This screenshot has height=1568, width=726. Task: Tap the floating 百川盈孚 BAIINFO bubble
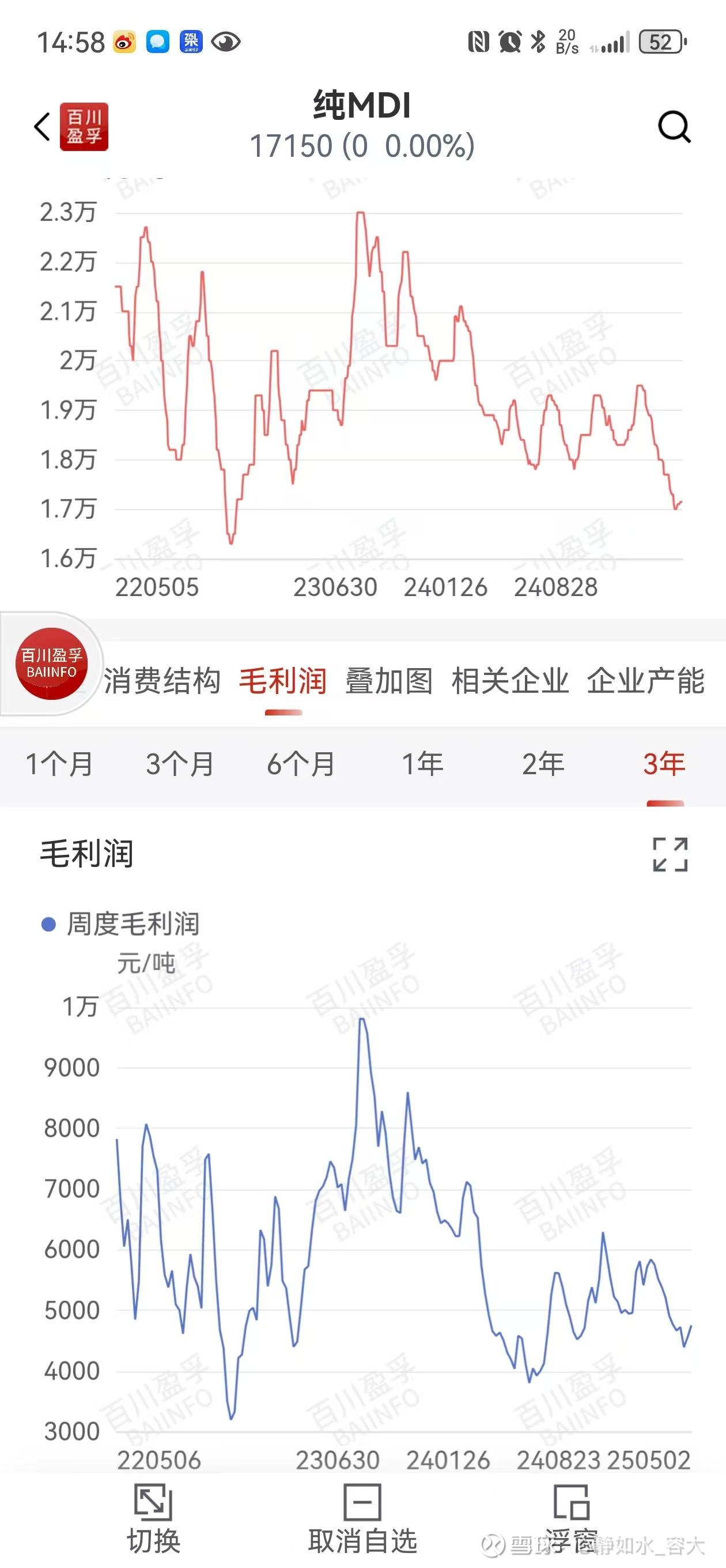[51, 664]
